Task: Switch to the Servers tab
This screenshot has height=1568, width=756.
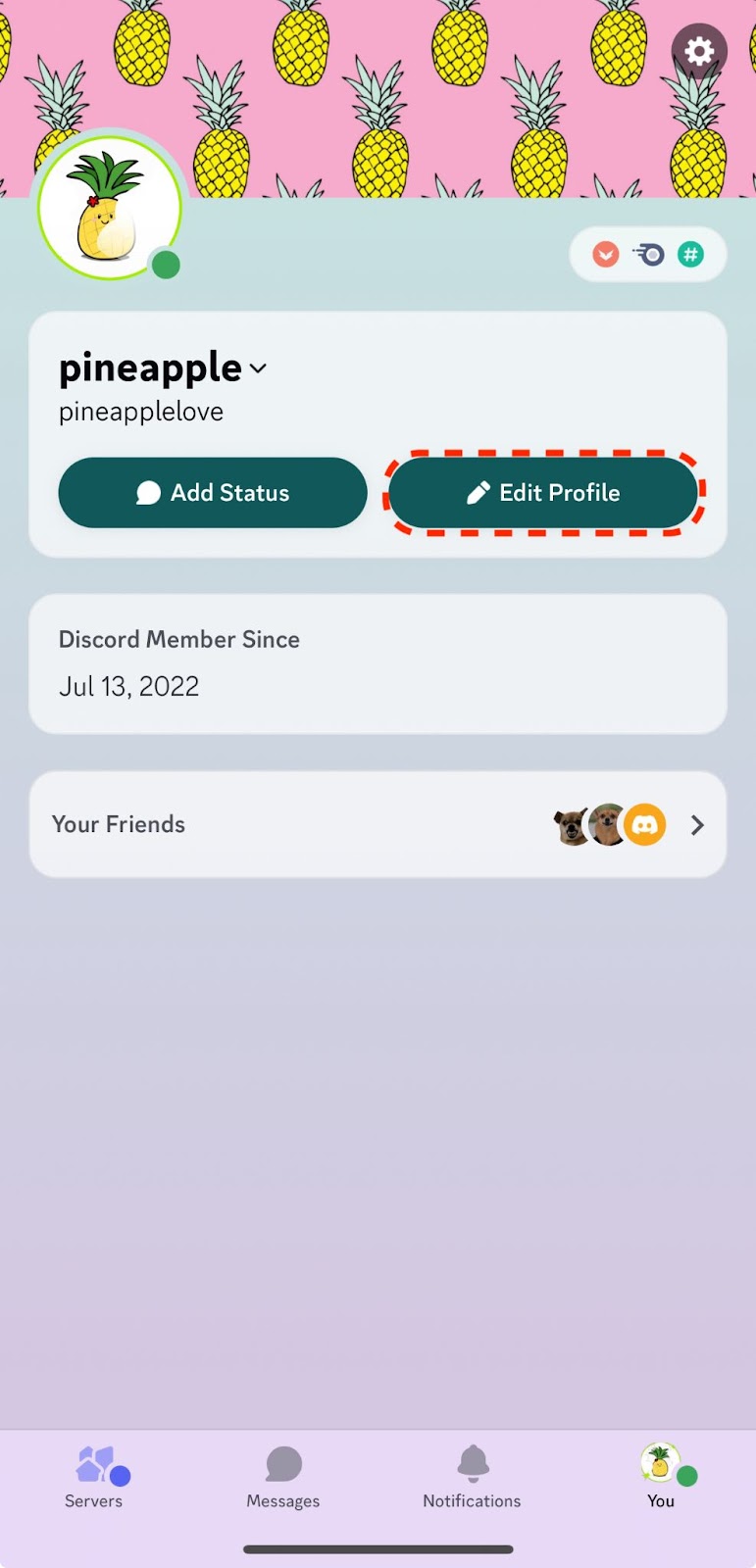Action: tap(94, 1475)
